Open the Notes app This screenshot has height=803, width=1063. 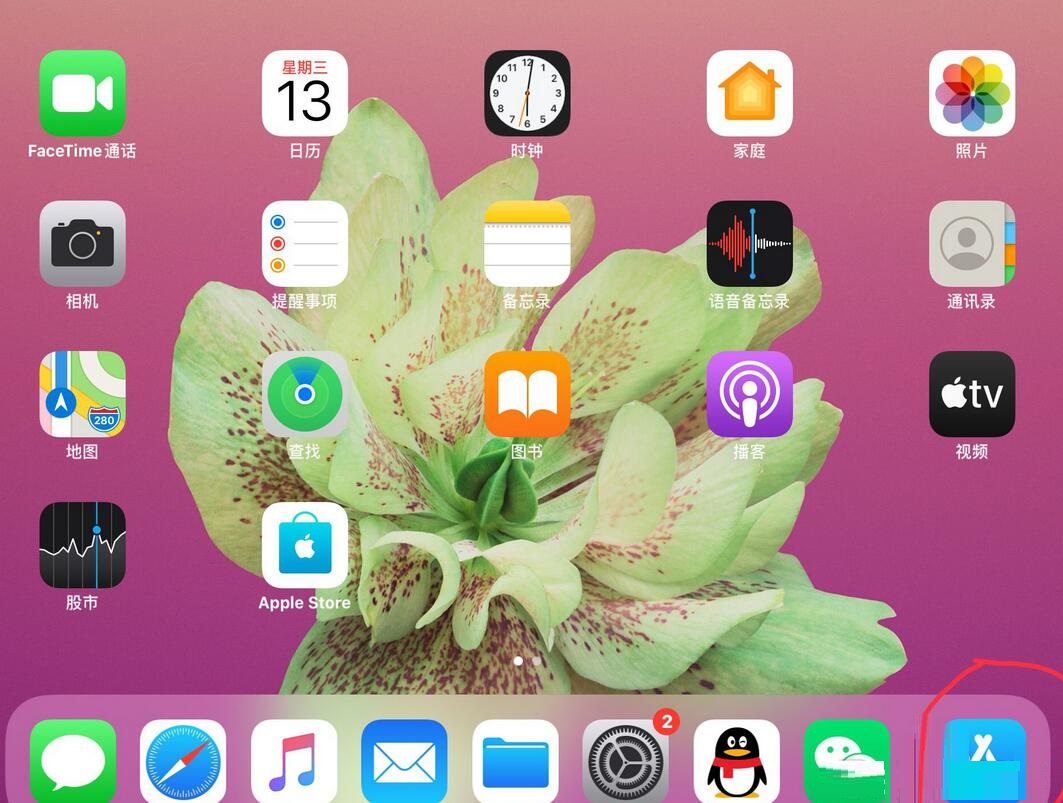(527, 243)
